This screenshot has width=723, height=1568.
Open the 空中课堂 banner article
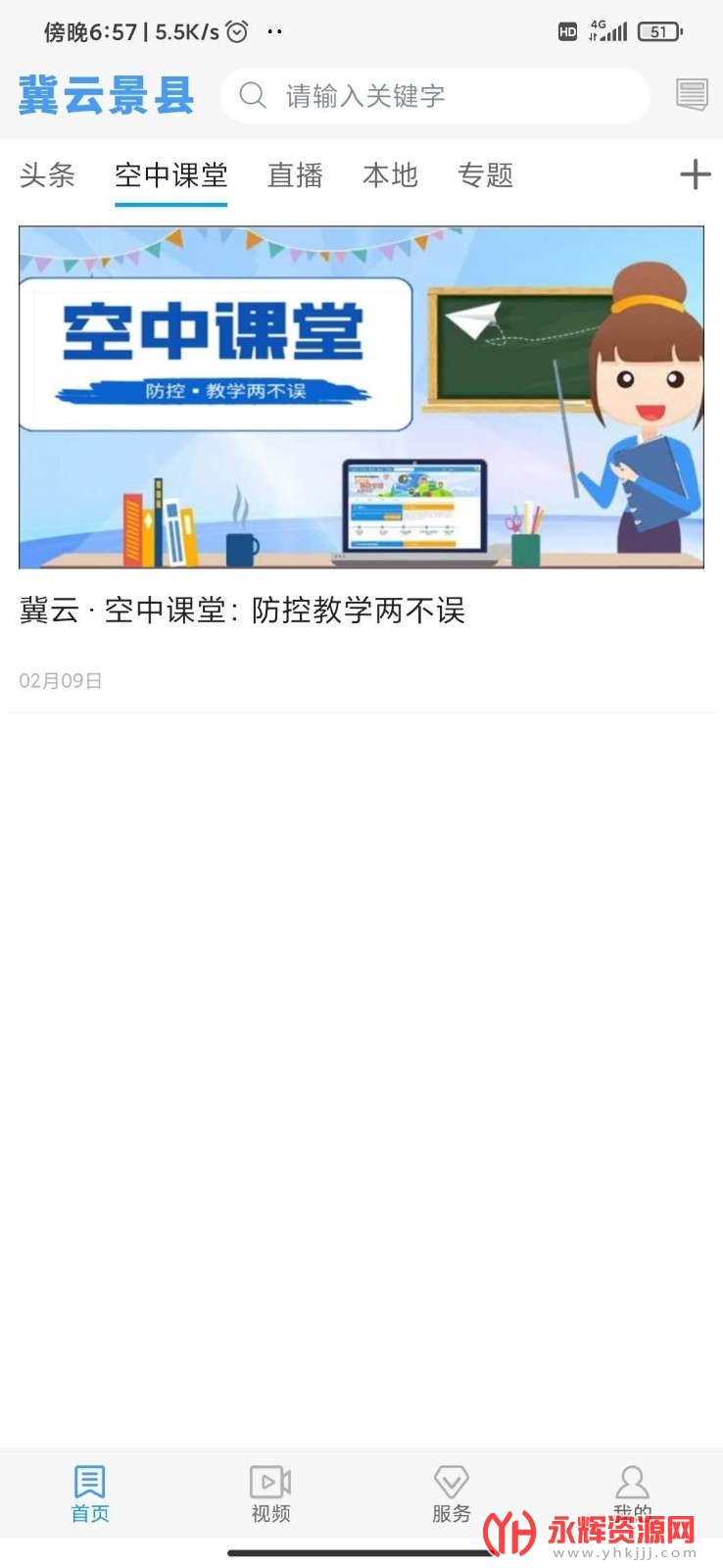click(x=361, y=398)
